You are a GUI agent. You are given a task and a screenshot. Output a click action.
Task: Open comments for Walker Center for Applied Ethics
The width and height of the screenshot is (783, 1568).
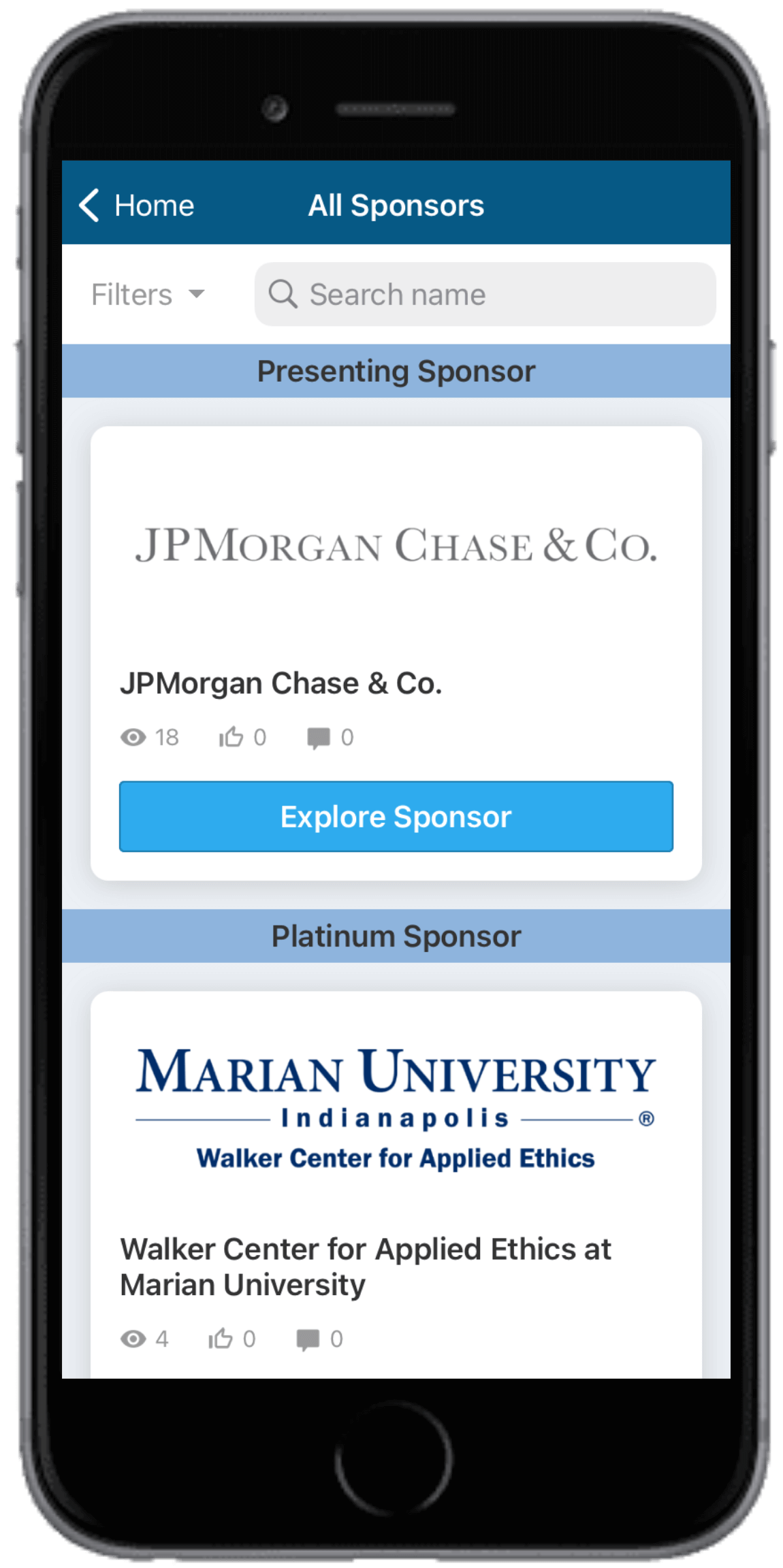(308, 1339)
